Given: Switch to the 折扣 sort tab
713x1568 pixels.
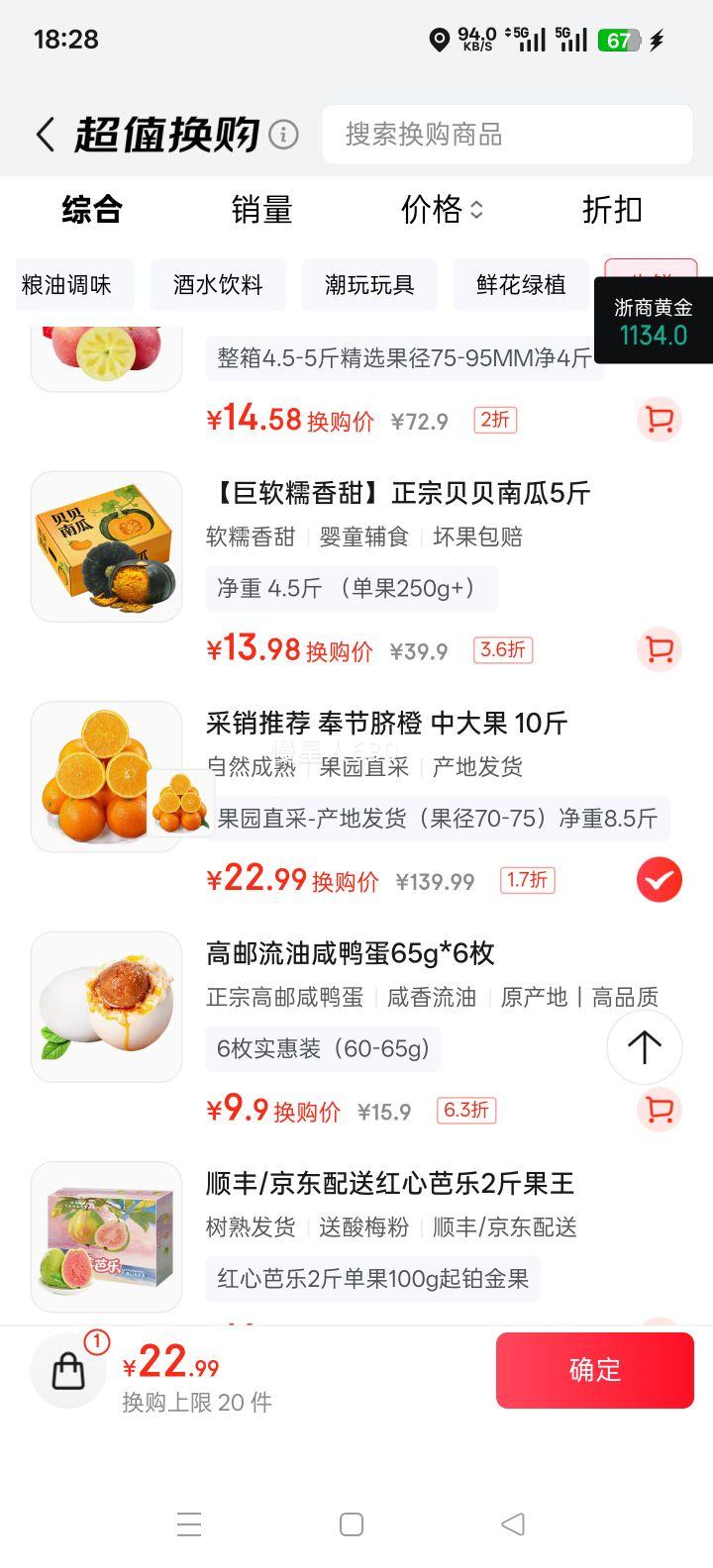Looking at the screenshot, I should point(612,210).
